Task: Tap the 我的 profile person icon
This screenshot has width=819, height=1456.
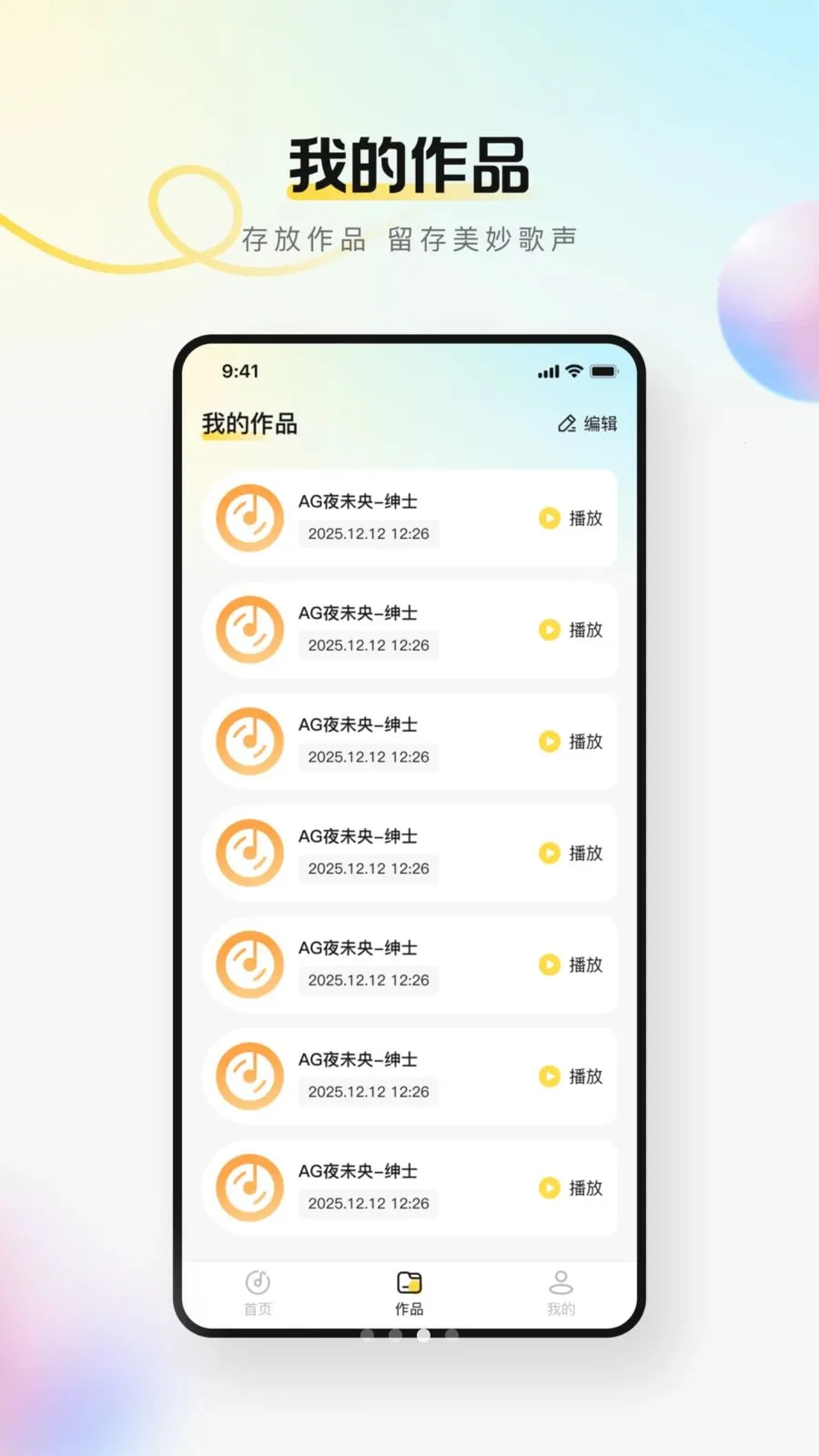Action: tap(561, 1282)
